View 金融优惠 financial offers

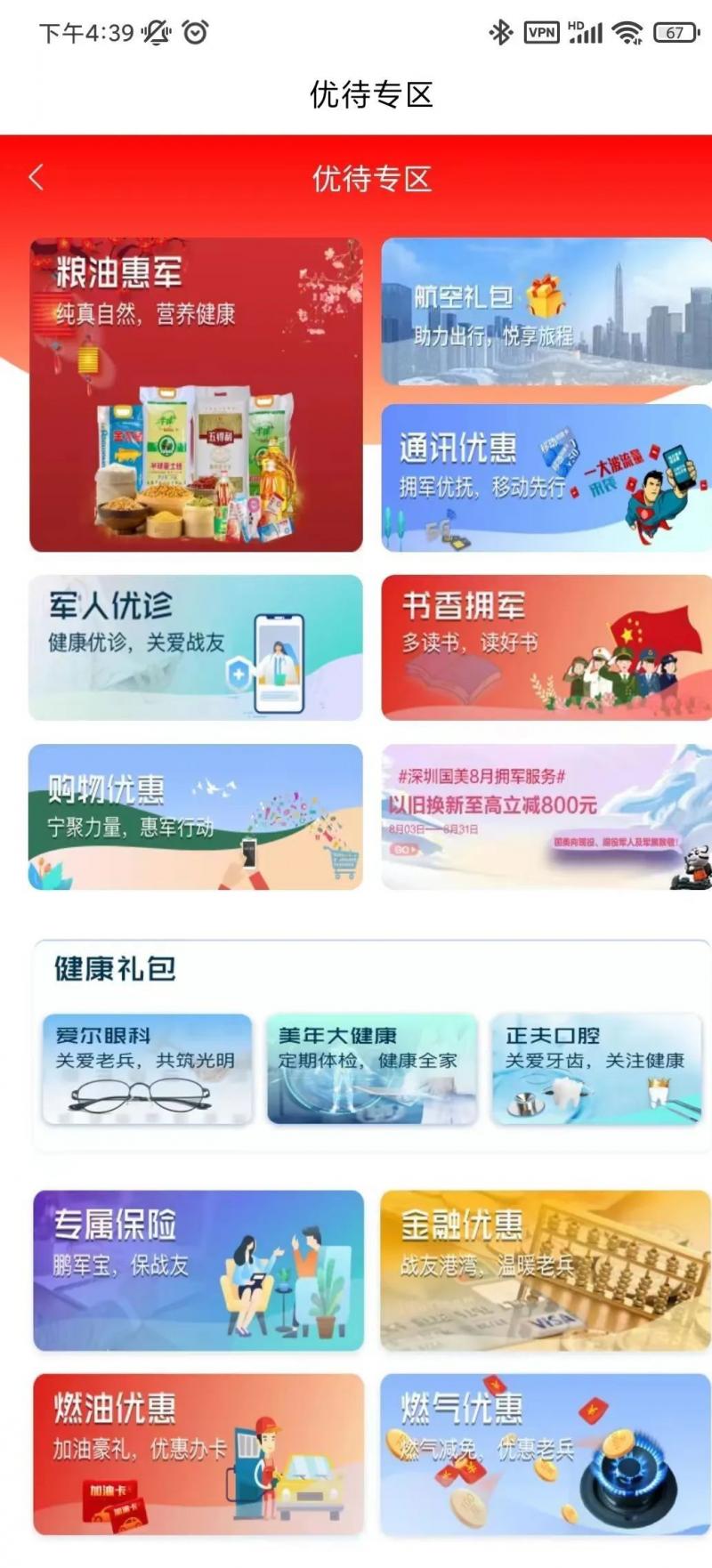[x=546, y=1271]
